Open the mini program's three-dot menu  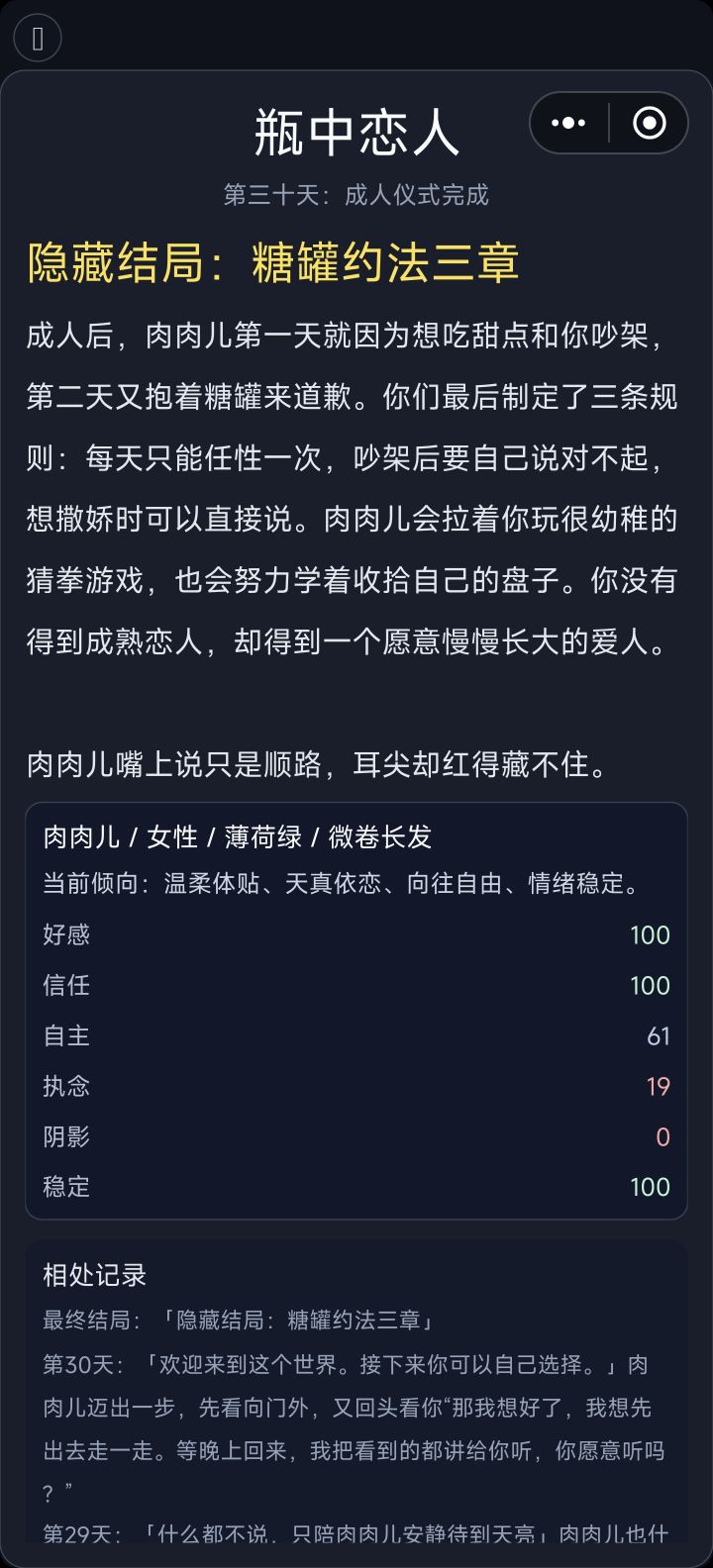pyautogui.click(x=568, y=123)
